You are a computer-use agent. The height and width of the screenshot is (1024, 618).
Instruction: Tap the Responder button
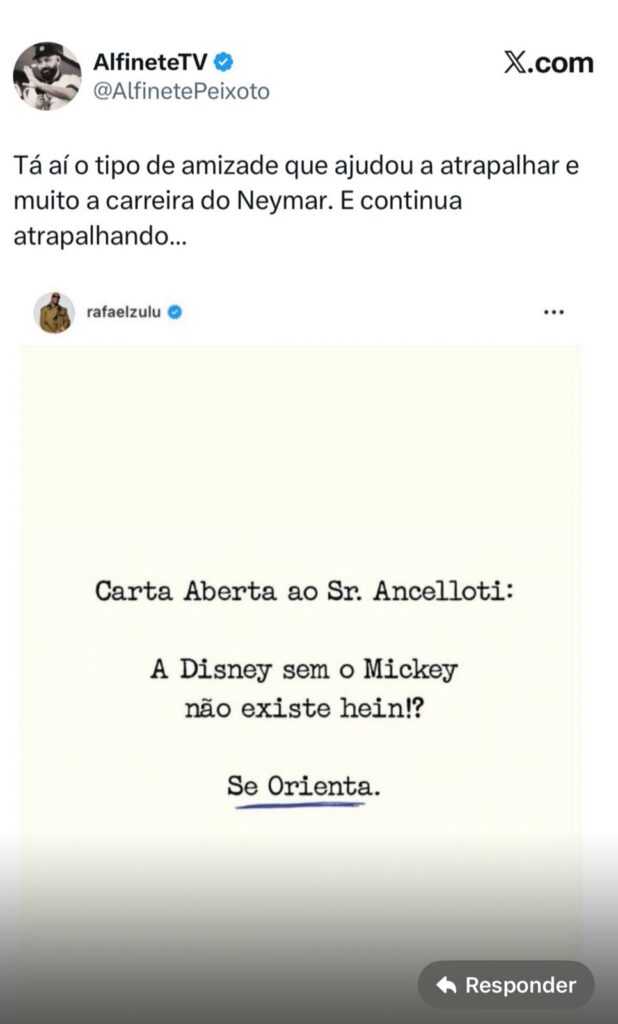point(506,985)
